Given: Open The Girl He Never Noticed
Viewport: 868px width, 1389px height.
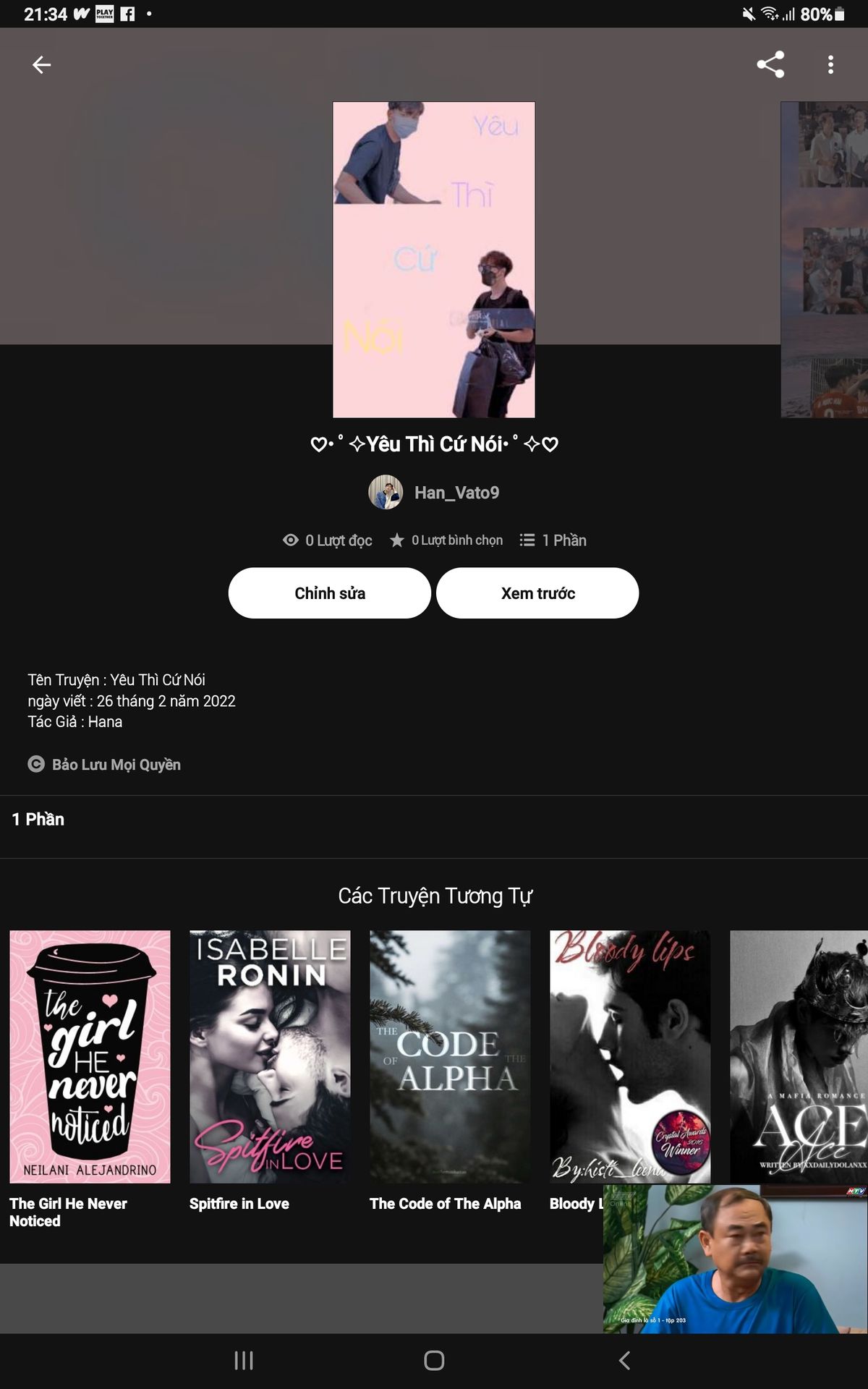Looking at the screenshot, I should [90, 1057].
